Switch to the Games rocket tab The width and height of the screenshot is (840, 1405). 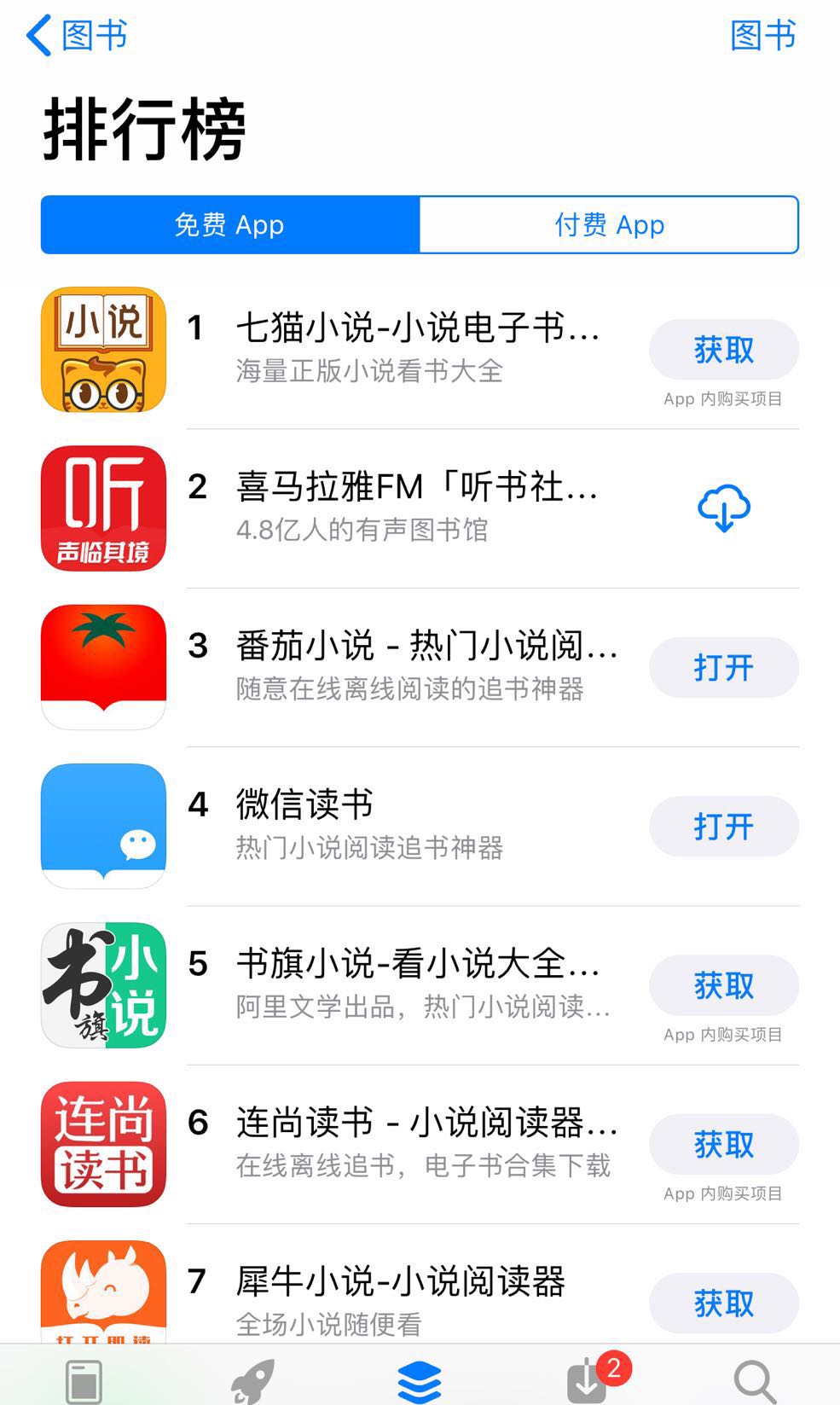tap(252, 1380)
